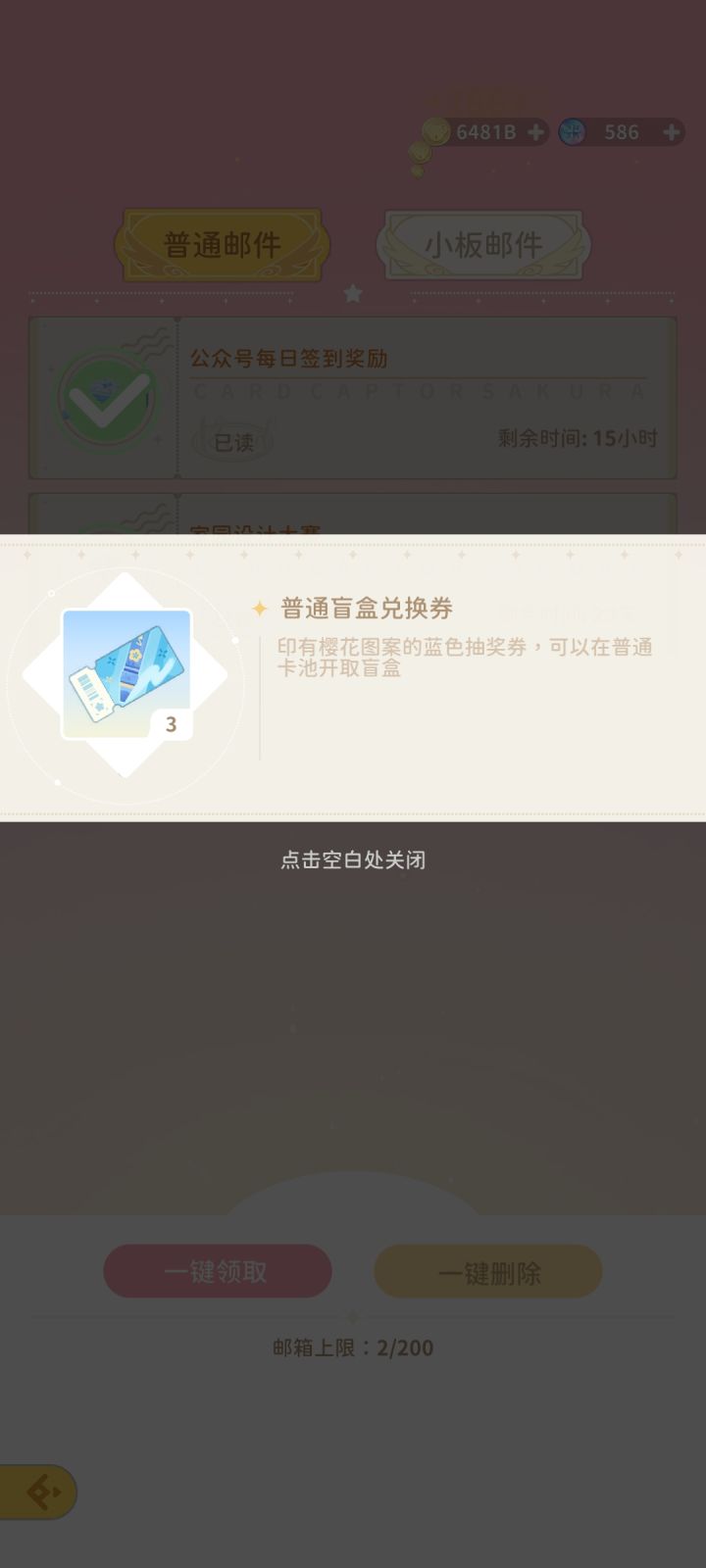
Task: Switch to the 小板邮件 tab
Action: 483,243
